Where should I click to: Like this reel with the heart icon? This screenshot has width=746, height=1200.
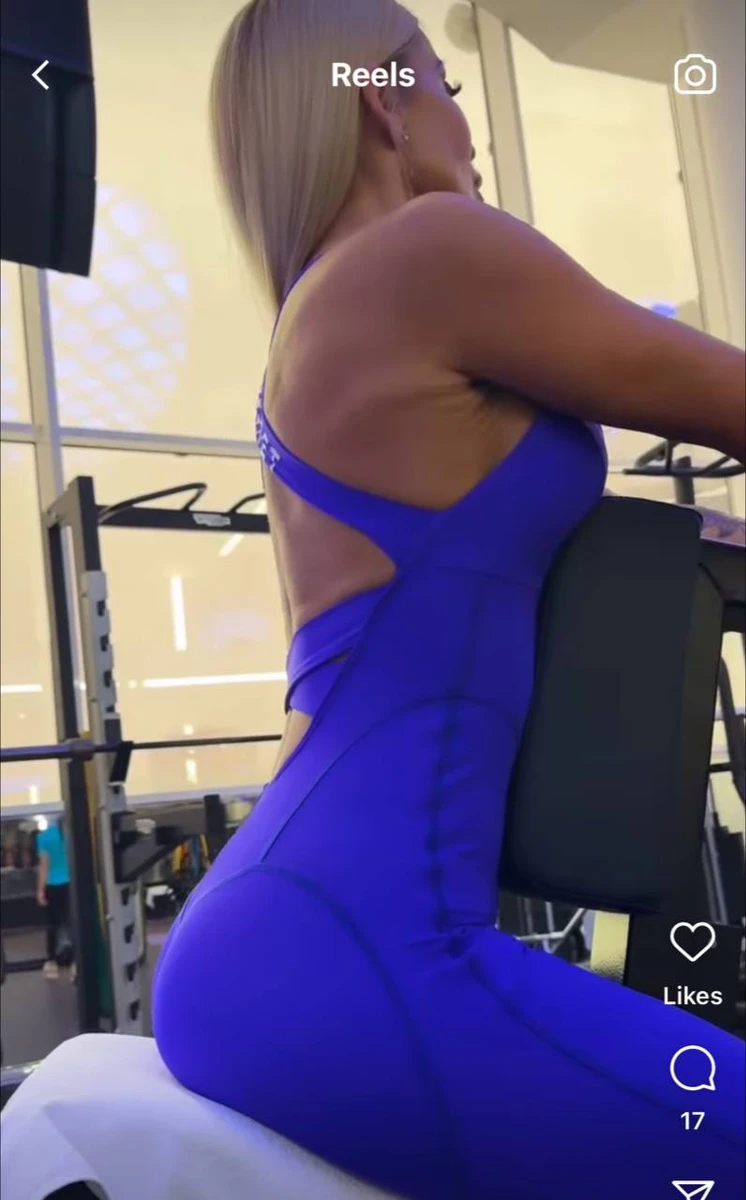(x=692, y=942)
